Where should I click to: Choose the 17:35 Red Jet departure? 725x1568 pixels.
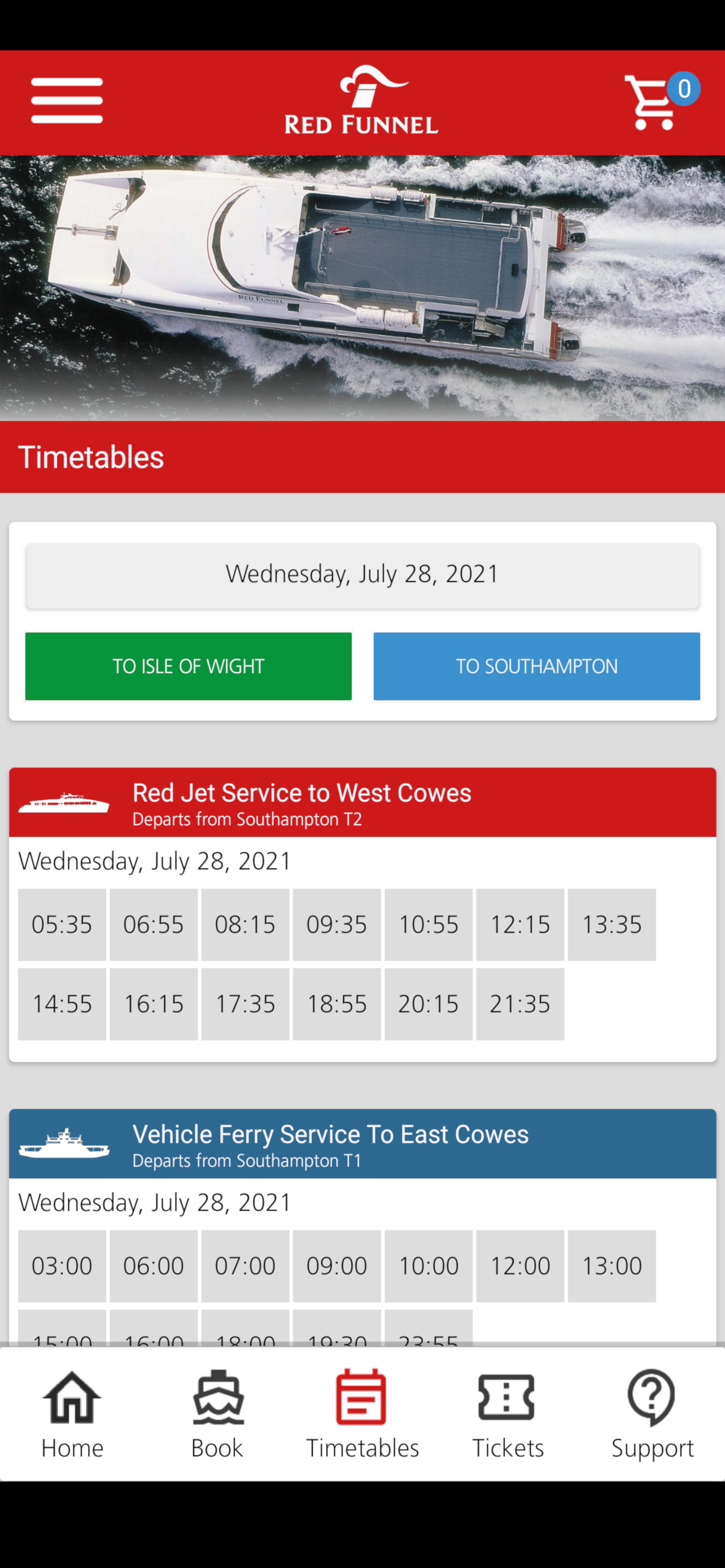(x=245, y=1004)
